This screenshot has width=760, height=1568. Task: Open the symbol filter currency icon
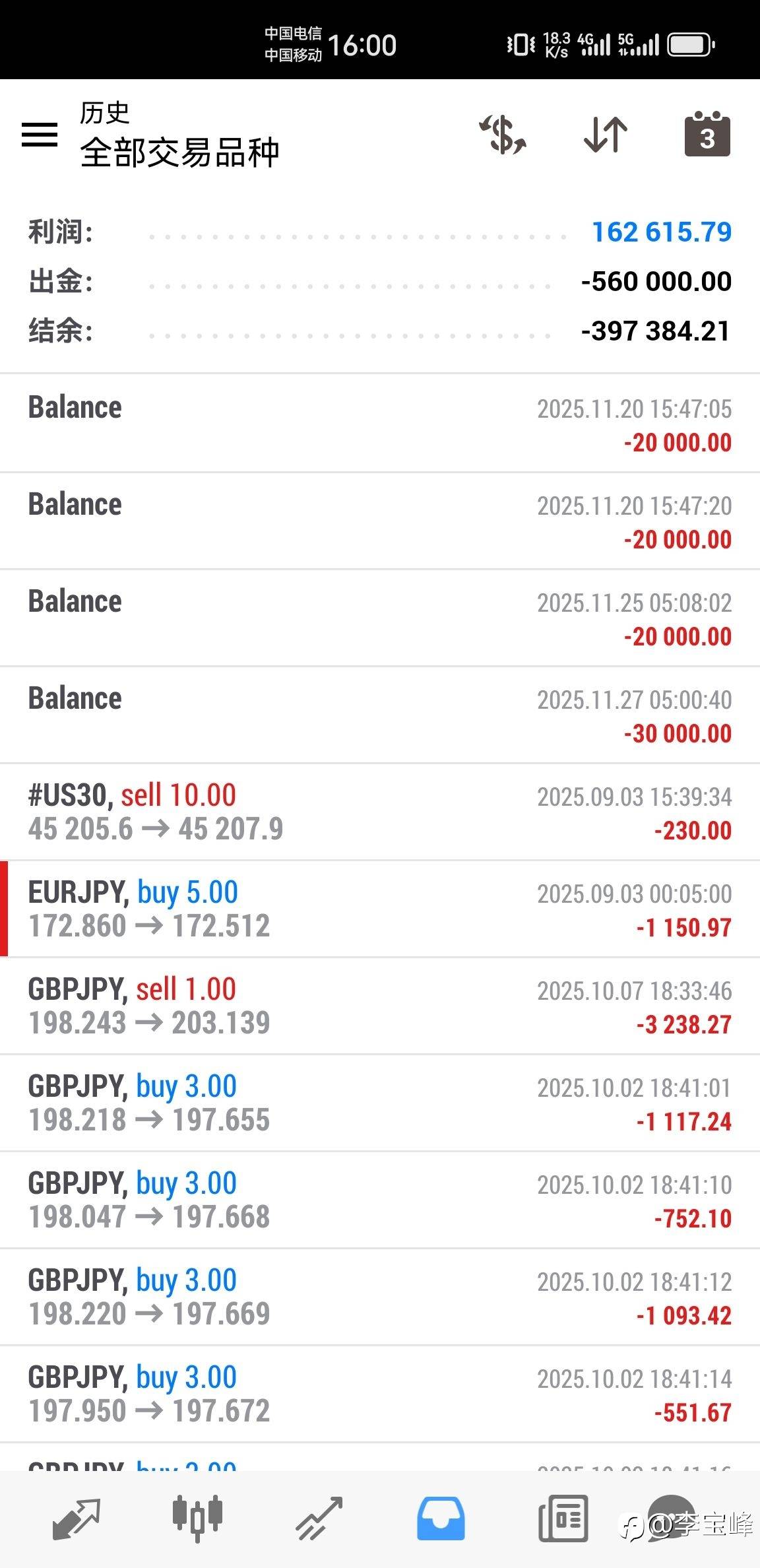click(x=503, y=134)
